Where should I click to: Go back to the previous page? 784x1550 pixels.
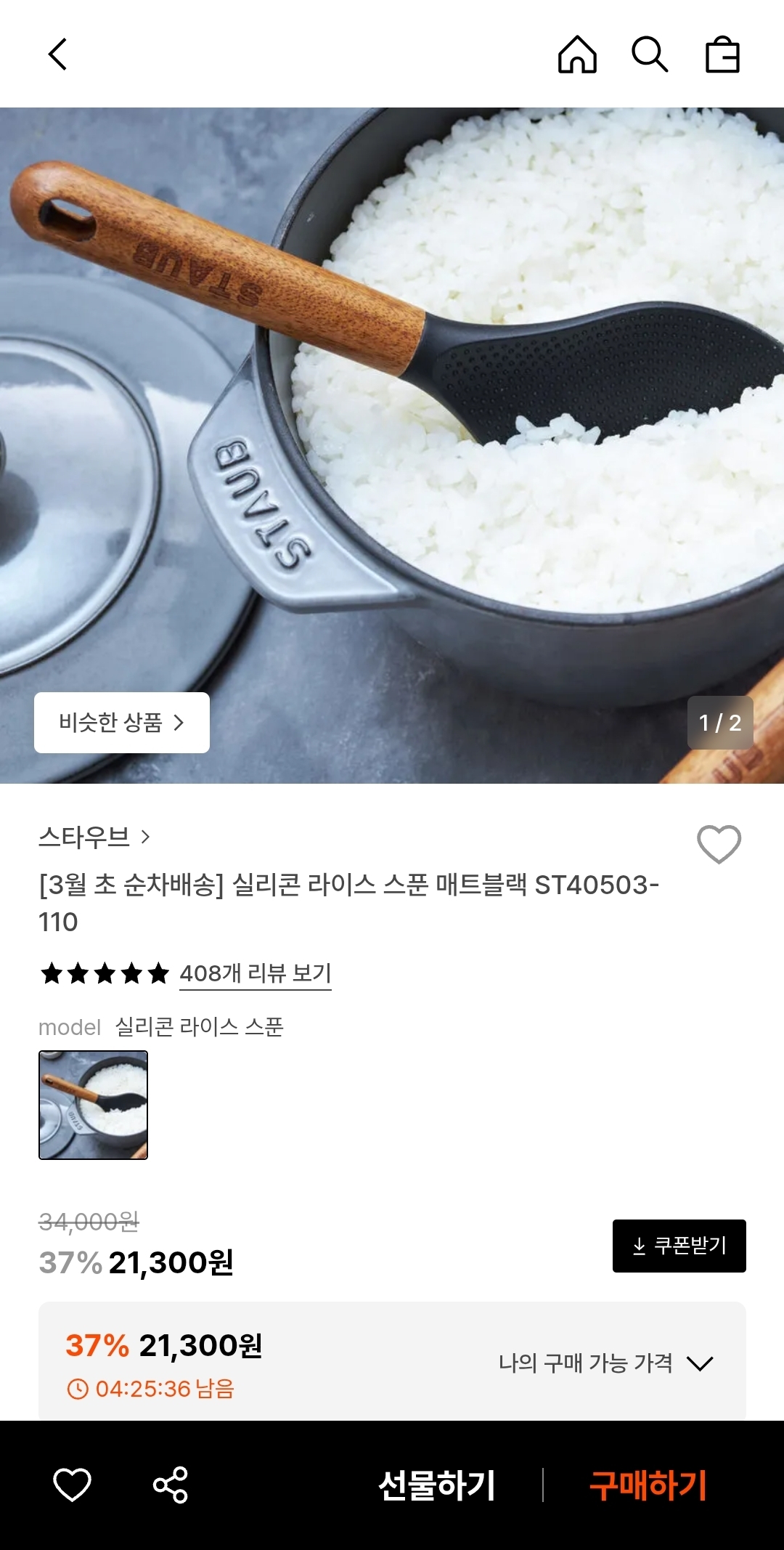(x=58, y=54)
